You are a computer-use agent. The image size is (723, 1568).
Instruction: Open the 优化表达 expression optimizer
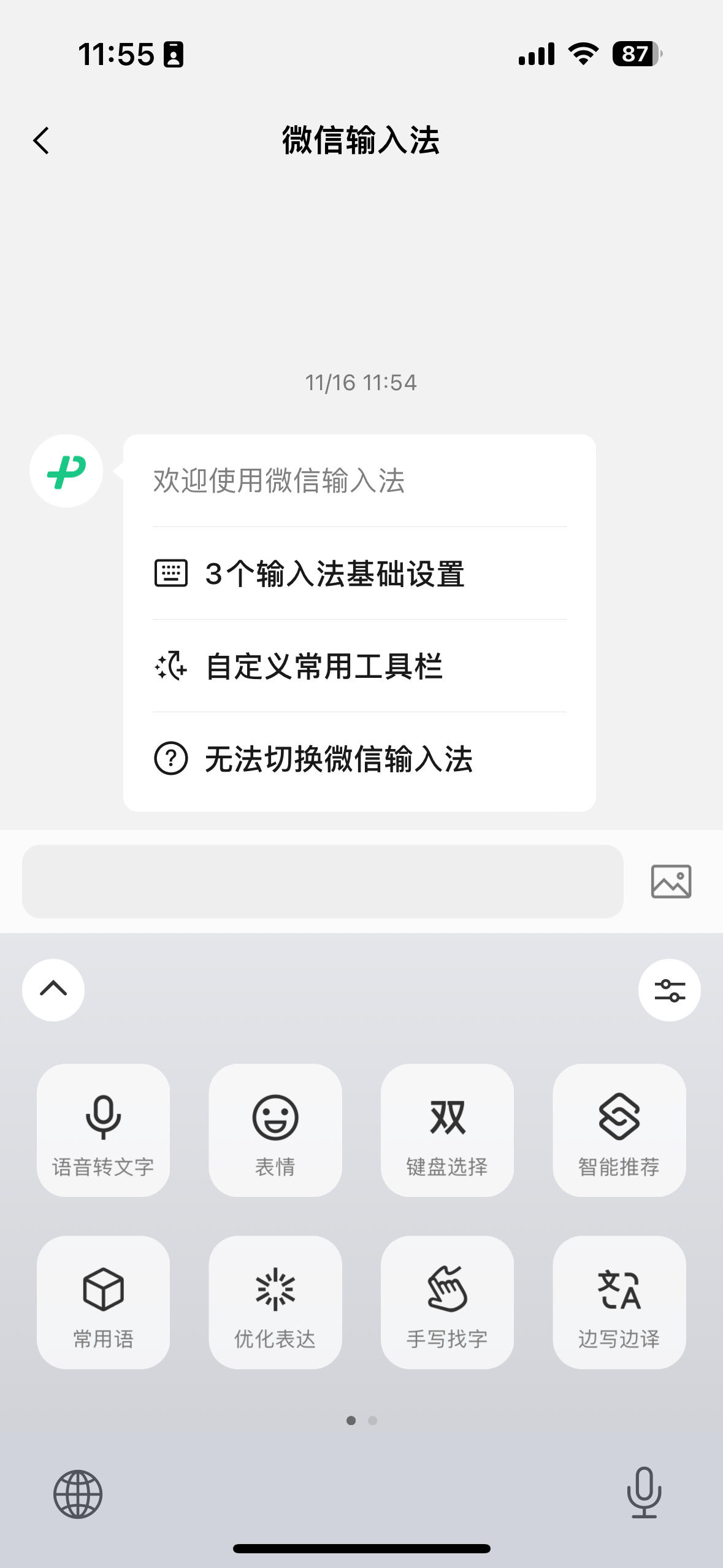(x=275, y=1301)
